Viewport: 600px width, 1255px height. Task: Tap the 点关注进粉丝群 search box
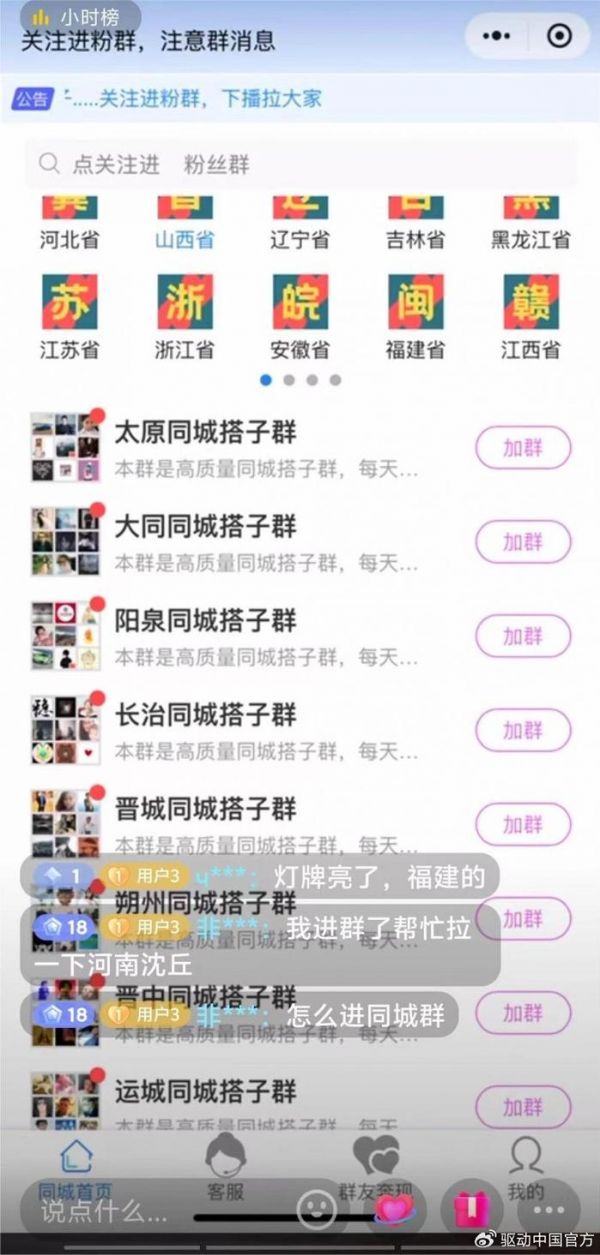pos(300,164)
